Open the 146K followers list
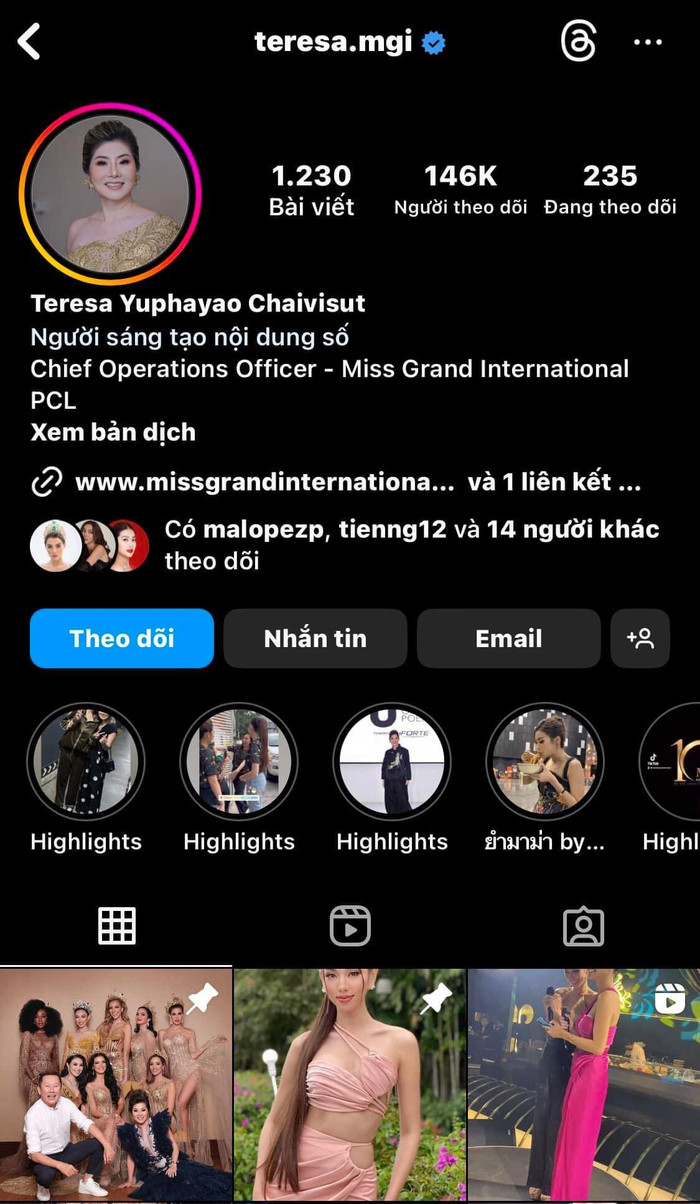 (460, 190)
